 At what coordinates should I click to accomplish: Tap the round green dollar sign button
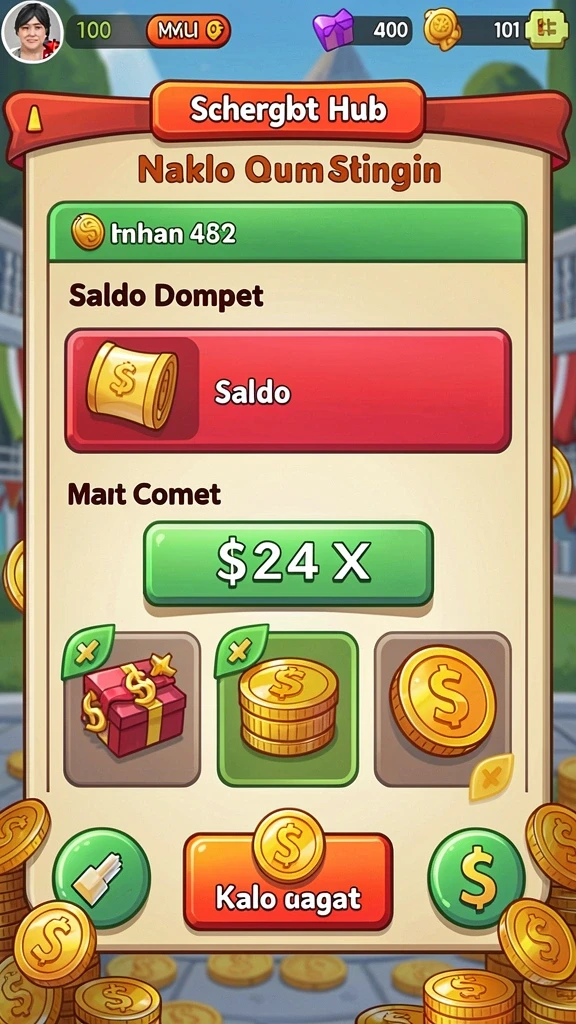(x=477, y=878)
